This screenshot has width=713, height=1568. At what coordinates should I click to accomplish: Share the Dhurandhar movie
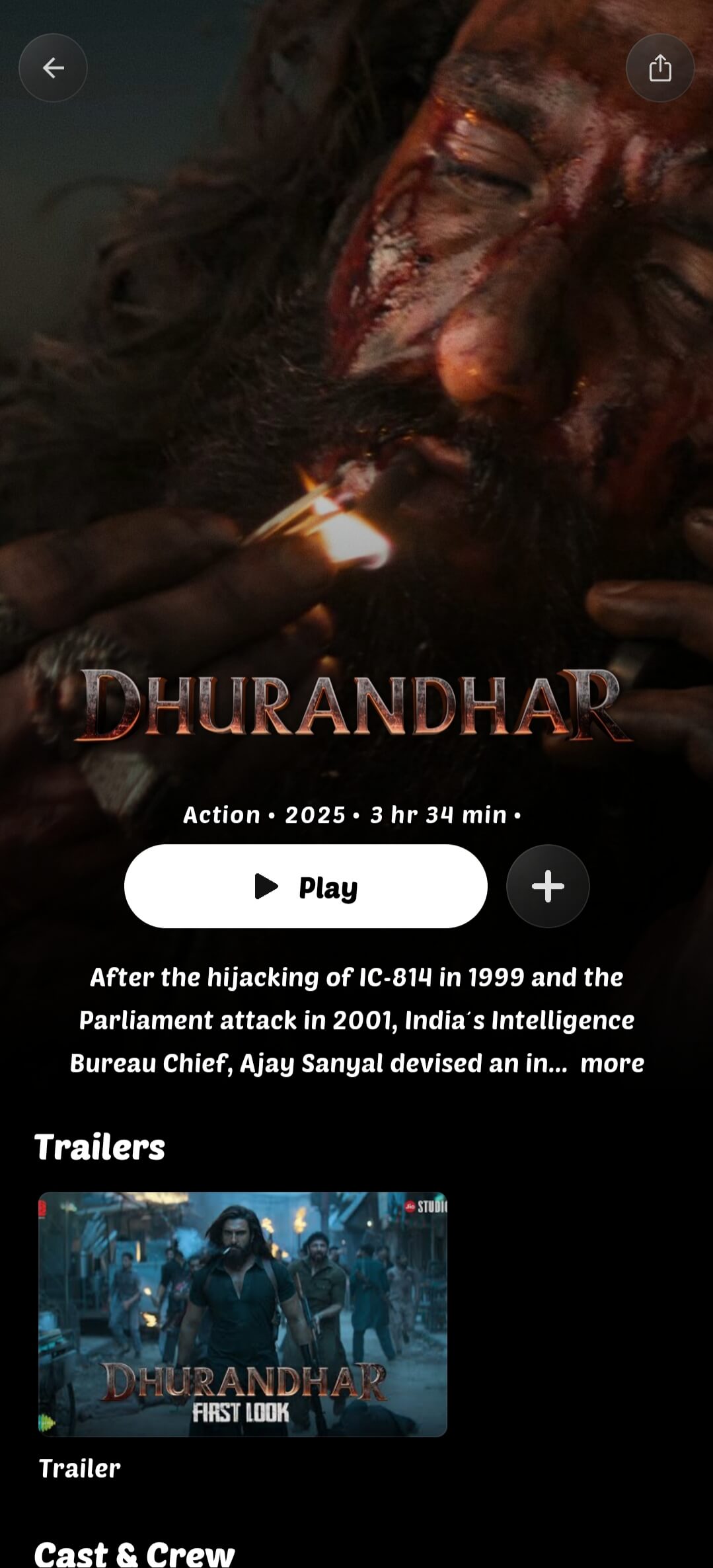click(x=659, y=67)
